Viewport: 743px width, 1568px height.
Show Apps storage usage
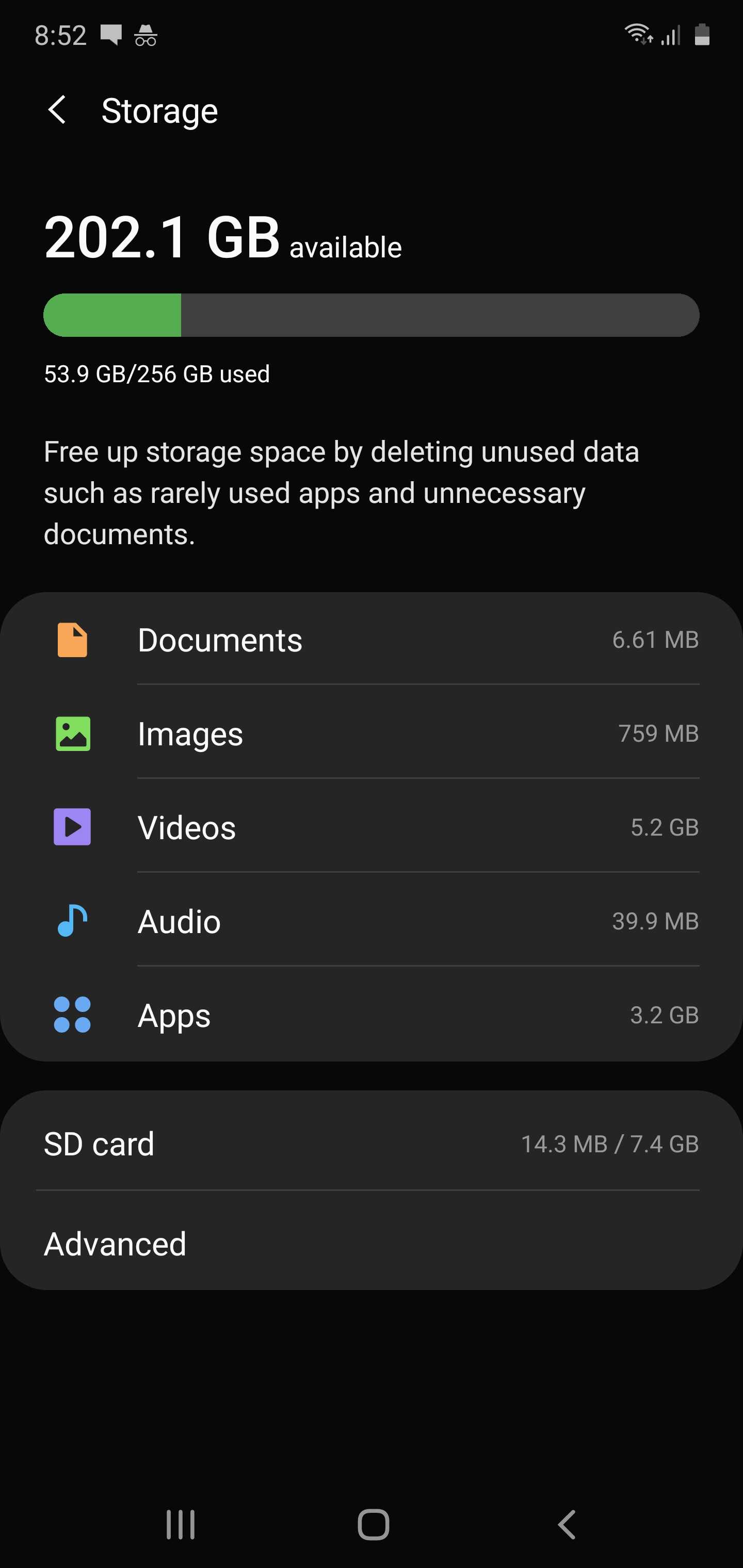372,1015
